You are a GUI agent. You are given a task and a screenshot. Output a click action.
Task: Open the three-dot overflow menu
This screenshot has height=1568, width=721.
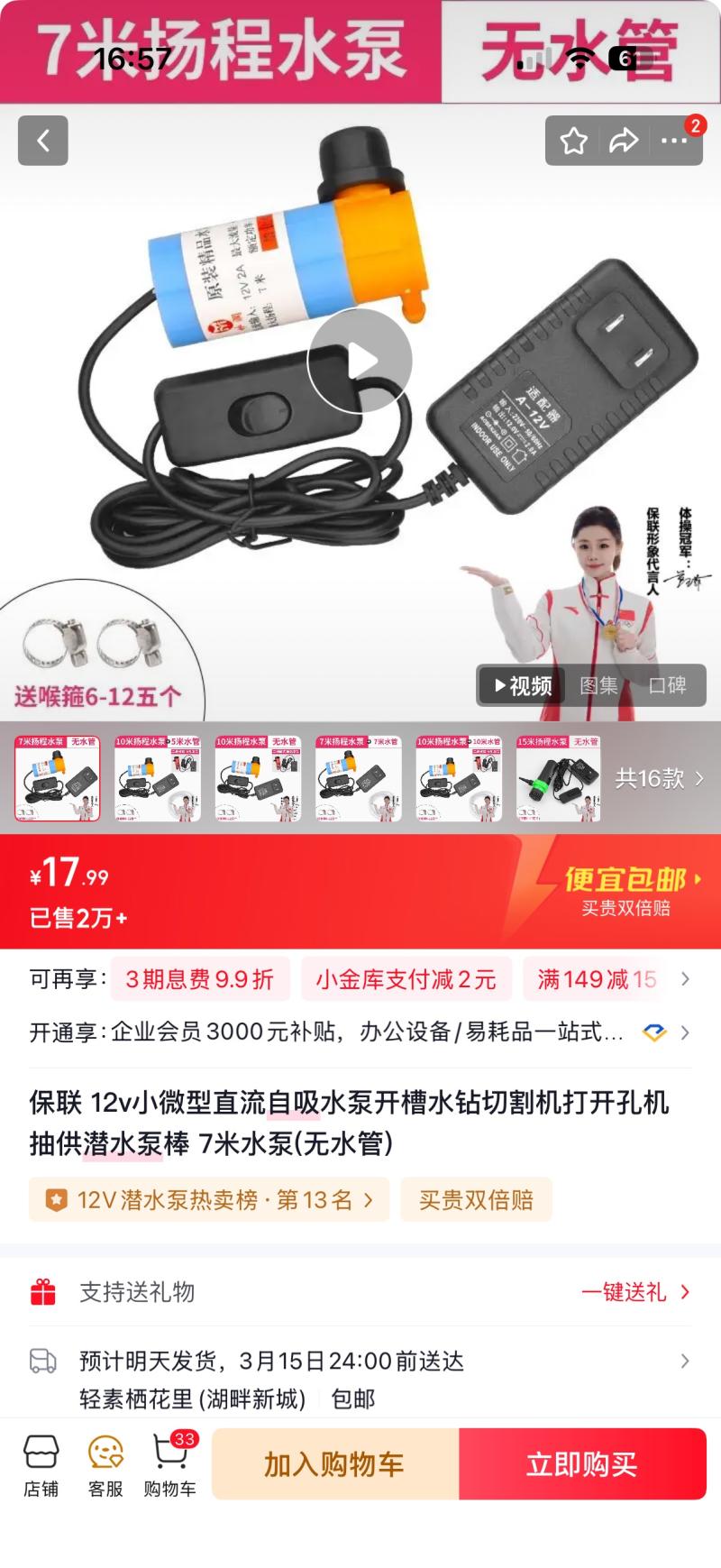coord(674,141)
